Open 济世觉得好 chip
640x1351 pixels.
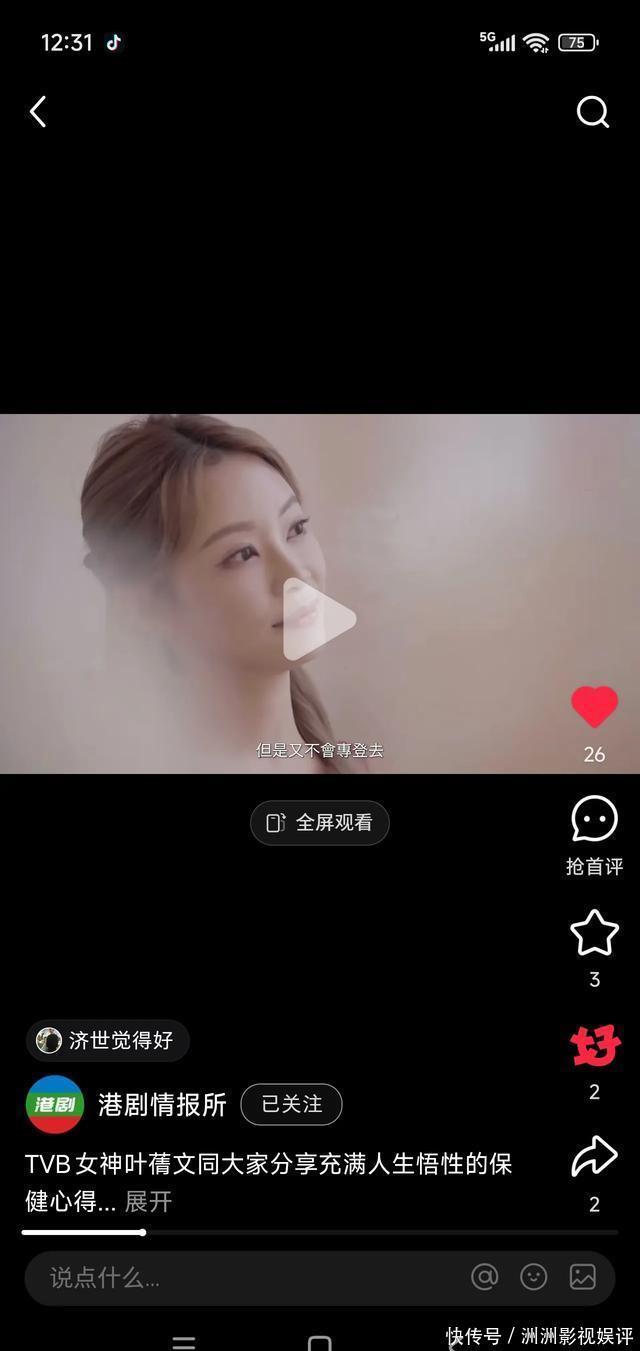107,1041
